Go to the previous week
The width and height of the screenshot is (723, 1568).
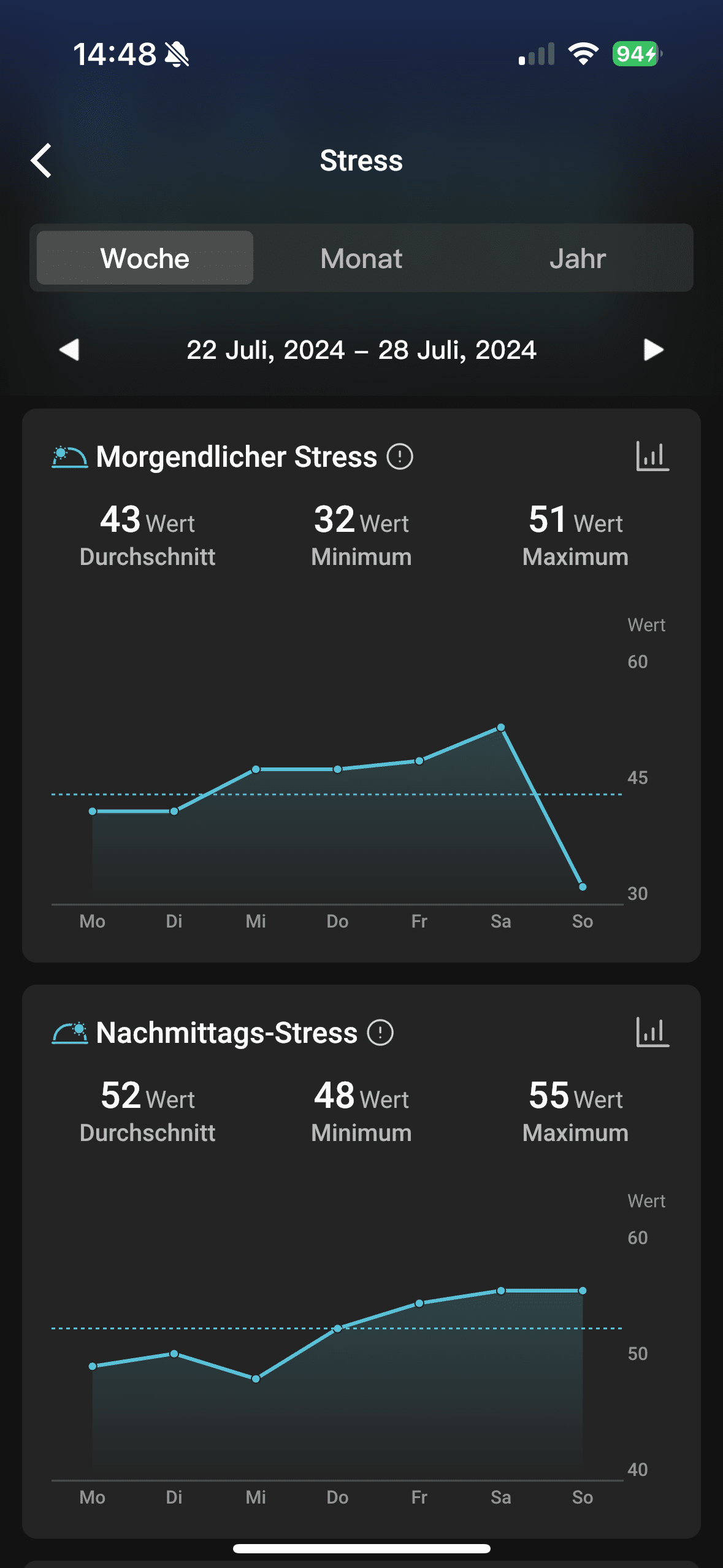pos(69,350)
